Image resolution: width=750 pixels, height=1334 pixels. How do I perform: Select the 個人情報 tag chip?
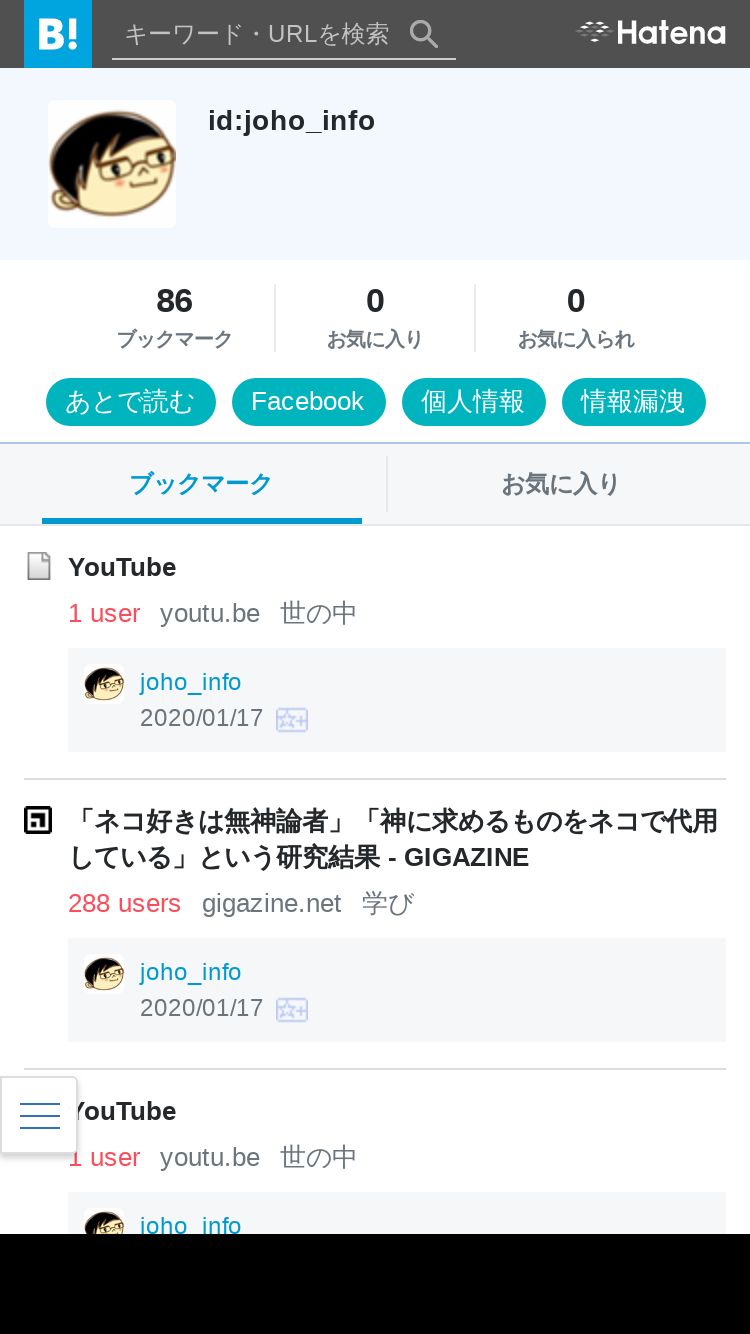tap(473, 402)
